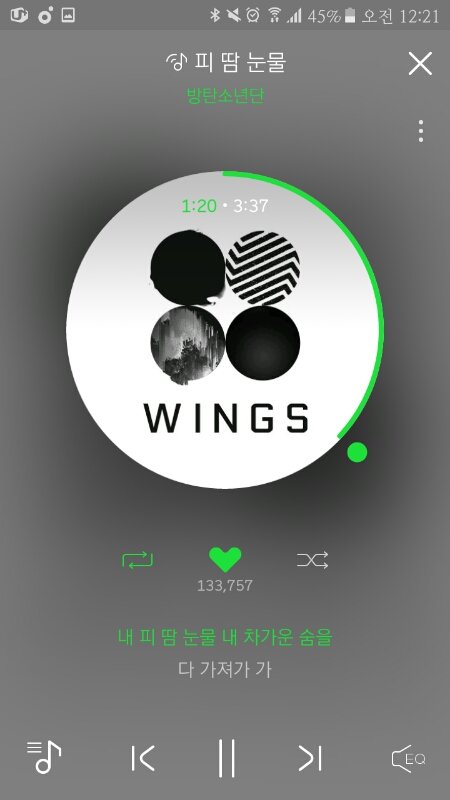Screen dimensions: 450x800
Task: Open the artist link 방탄소년단
Action: tap(226, 95)
